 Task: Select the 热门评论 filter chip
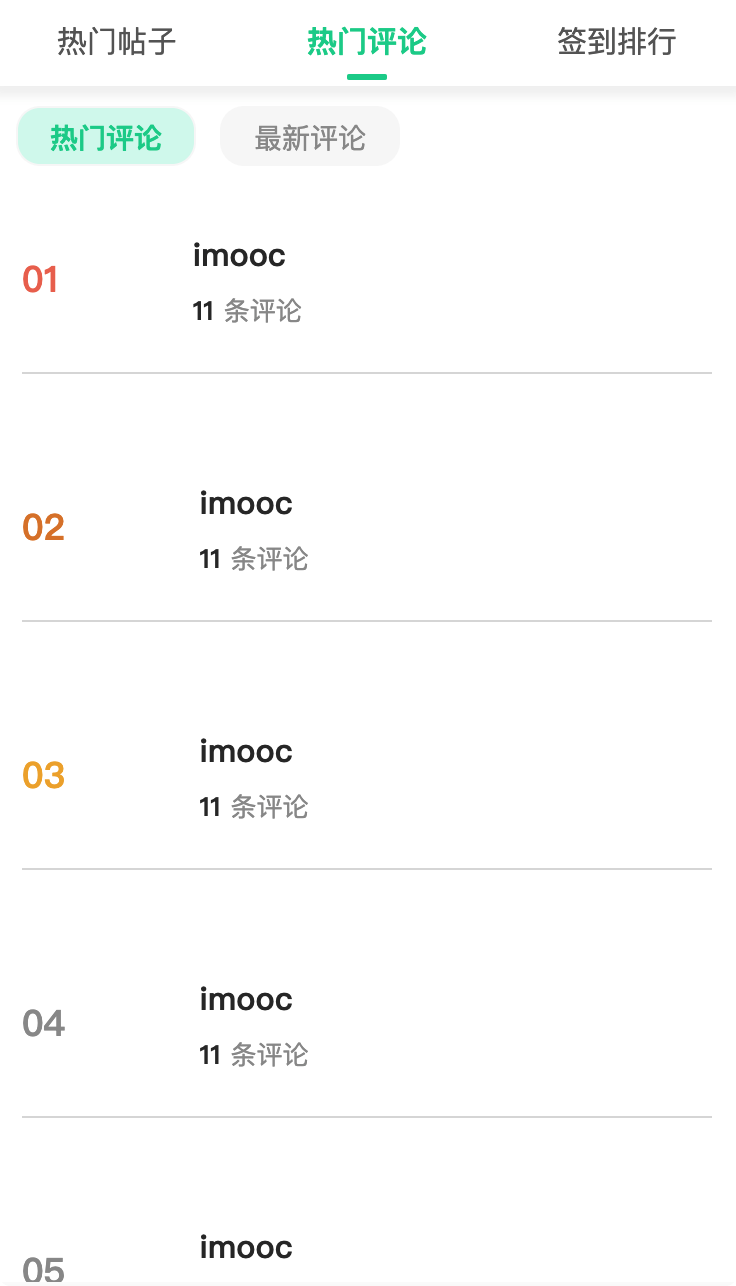(x=106, y=137)
